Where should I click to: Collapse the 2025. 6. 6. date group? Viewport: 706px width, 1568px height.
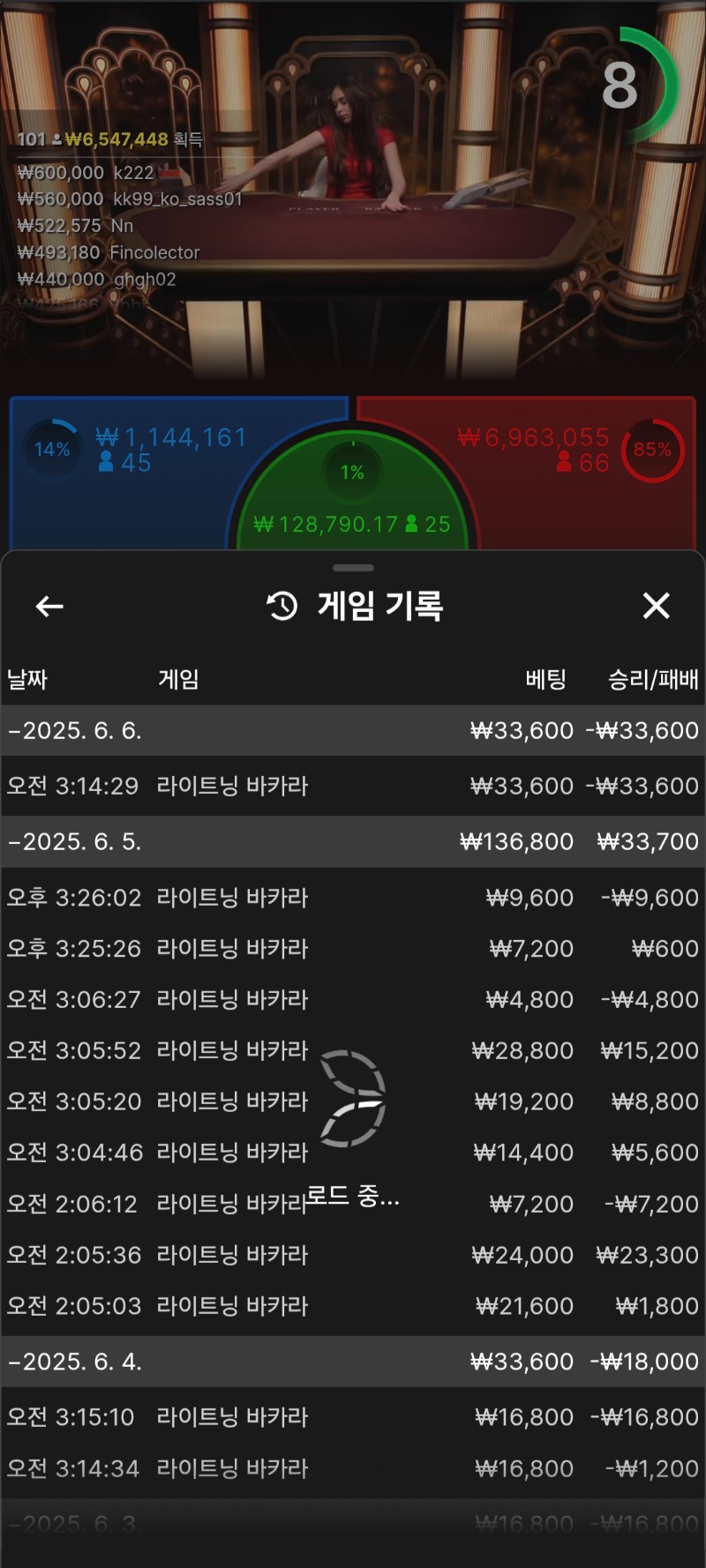click(x=75, y=730)
